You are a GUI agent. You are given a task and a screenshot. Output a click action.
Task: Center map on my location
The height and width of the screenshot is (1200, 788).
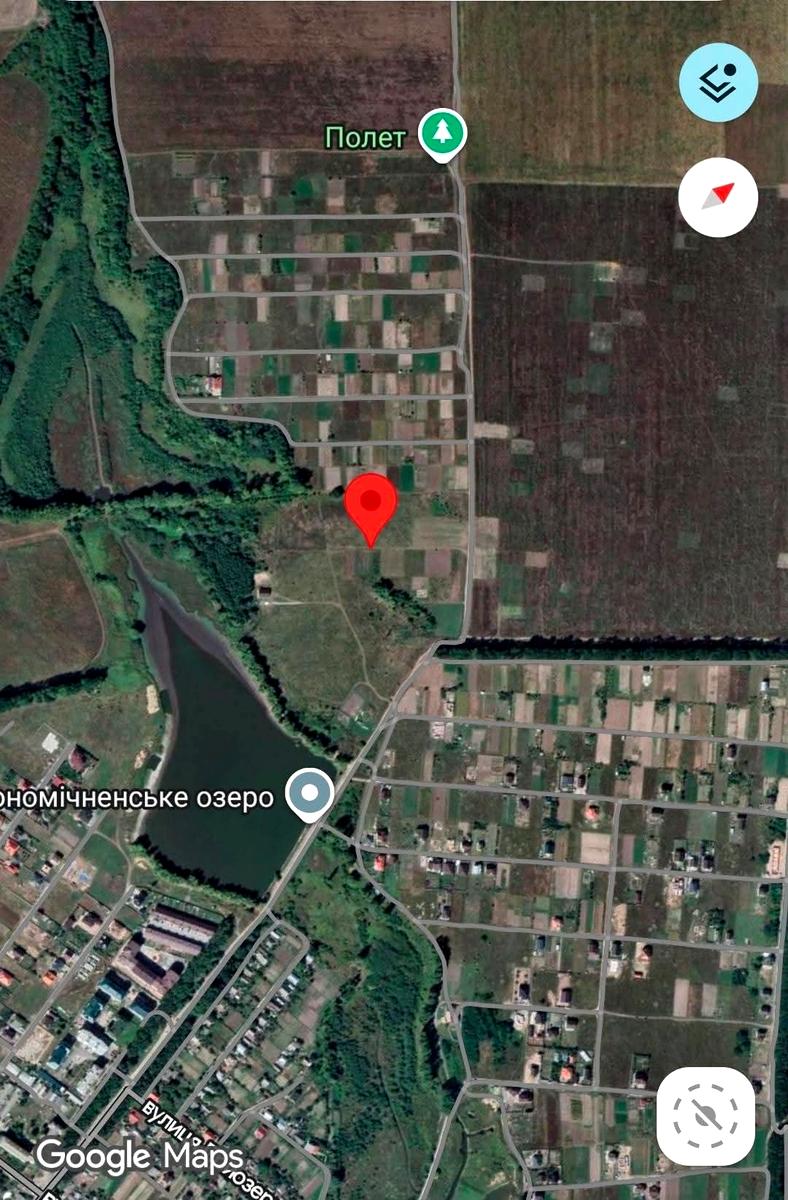706,1114
